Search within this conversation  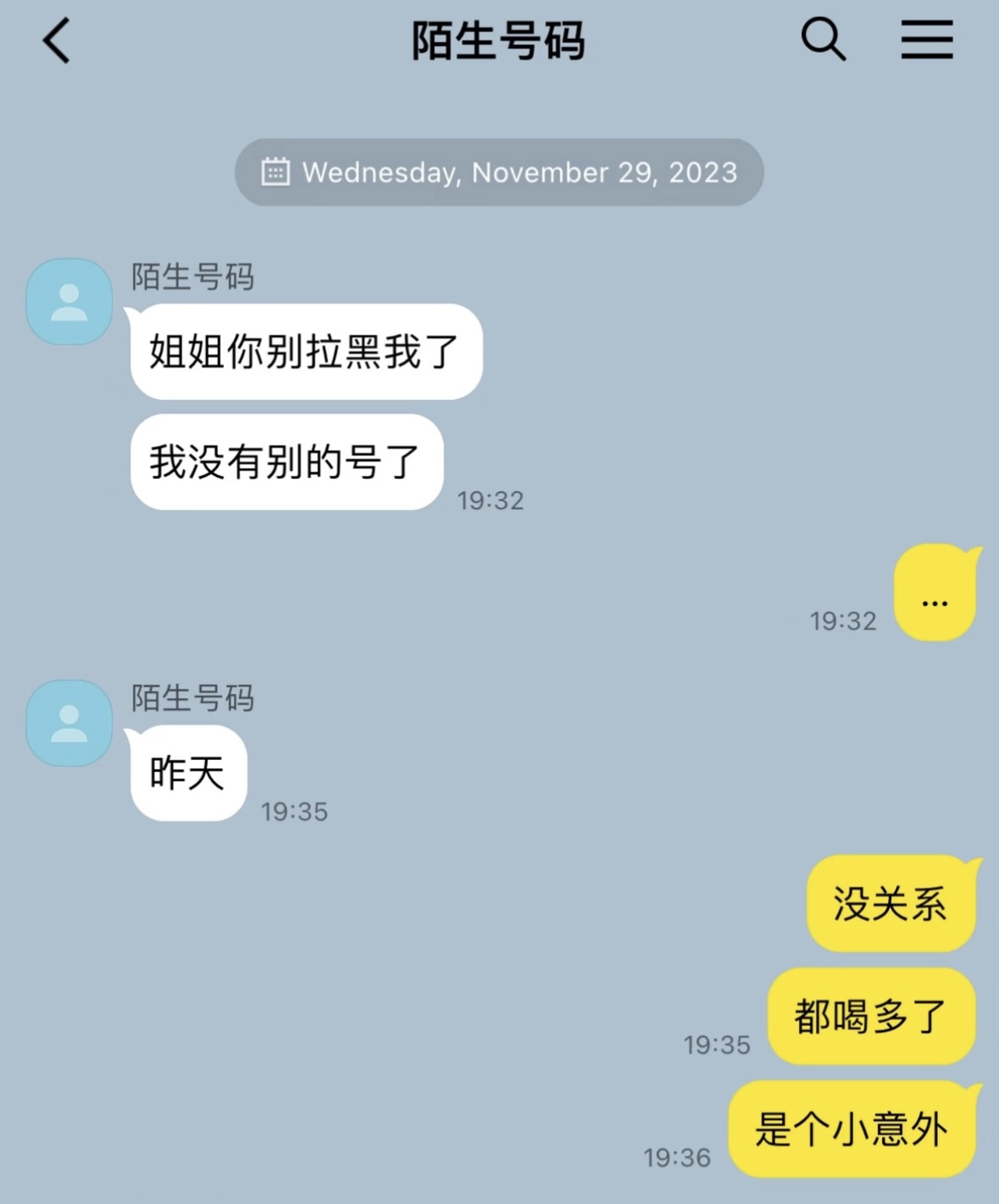point(823,40)
